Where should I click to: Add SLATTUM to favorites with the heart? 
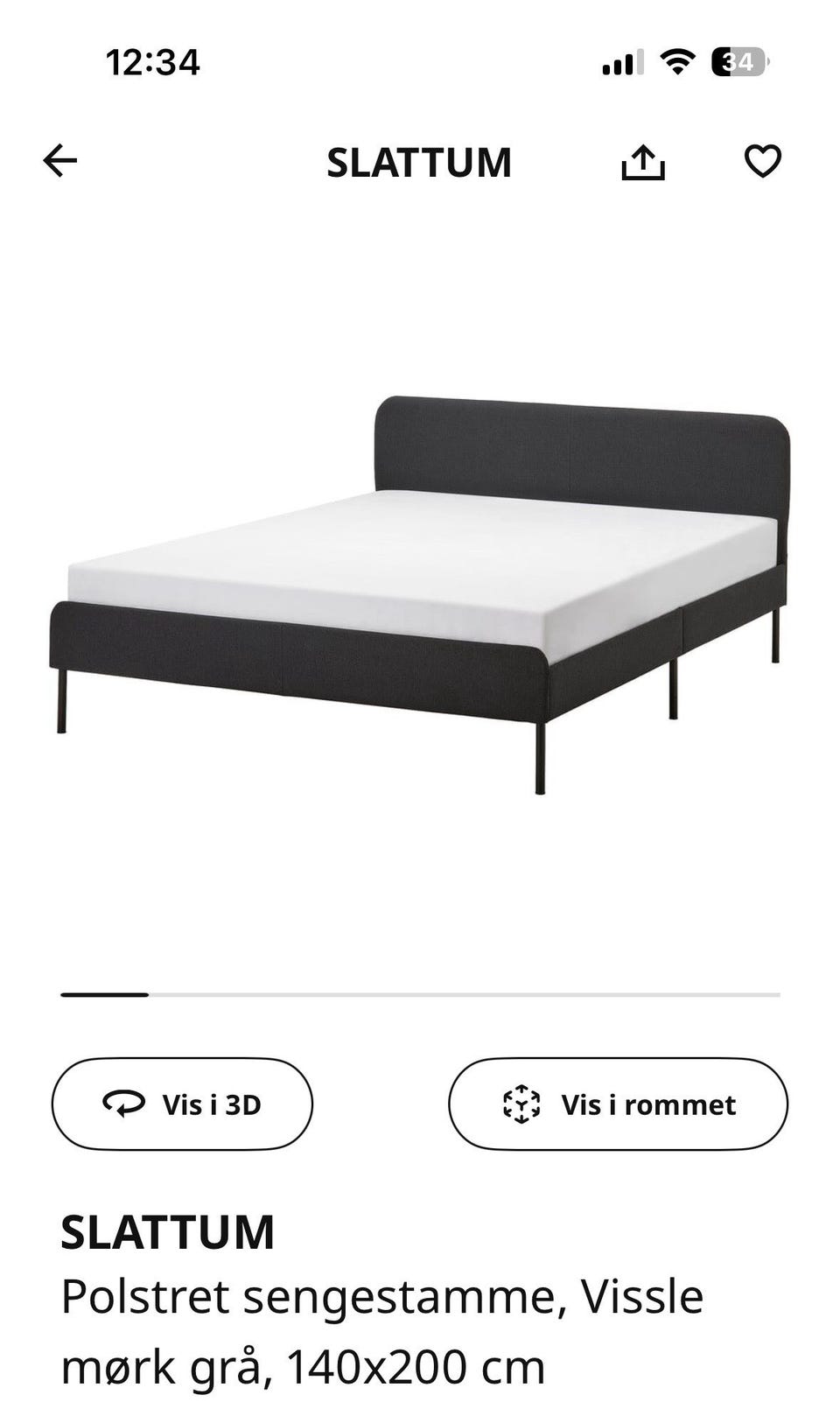click(762, 161)
